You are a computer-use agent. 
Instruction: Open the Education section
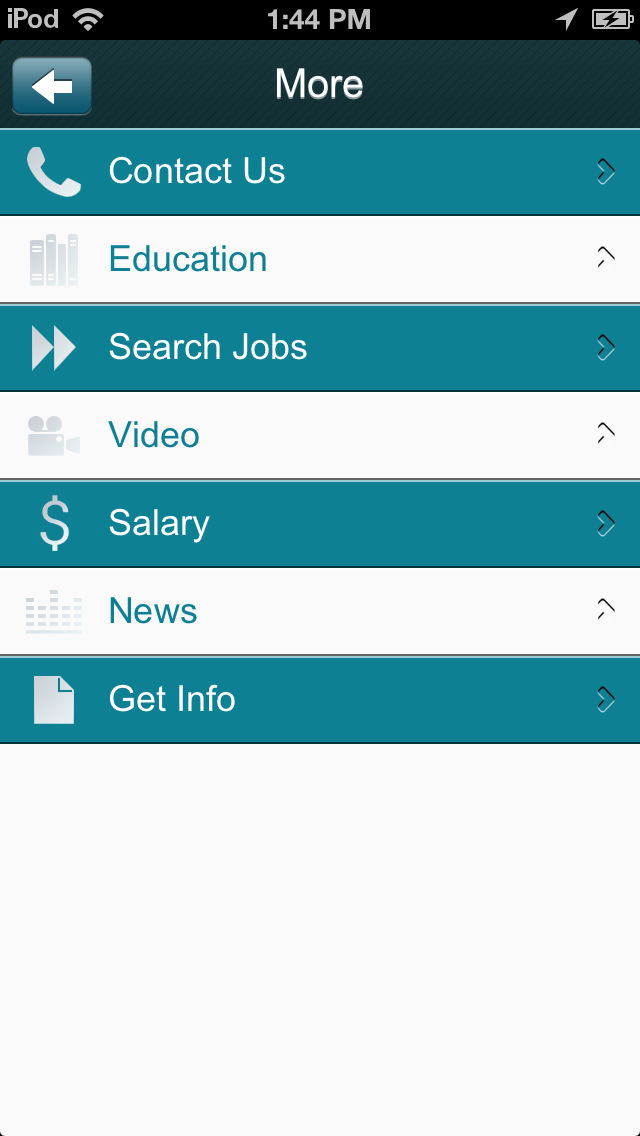point(320,259)
